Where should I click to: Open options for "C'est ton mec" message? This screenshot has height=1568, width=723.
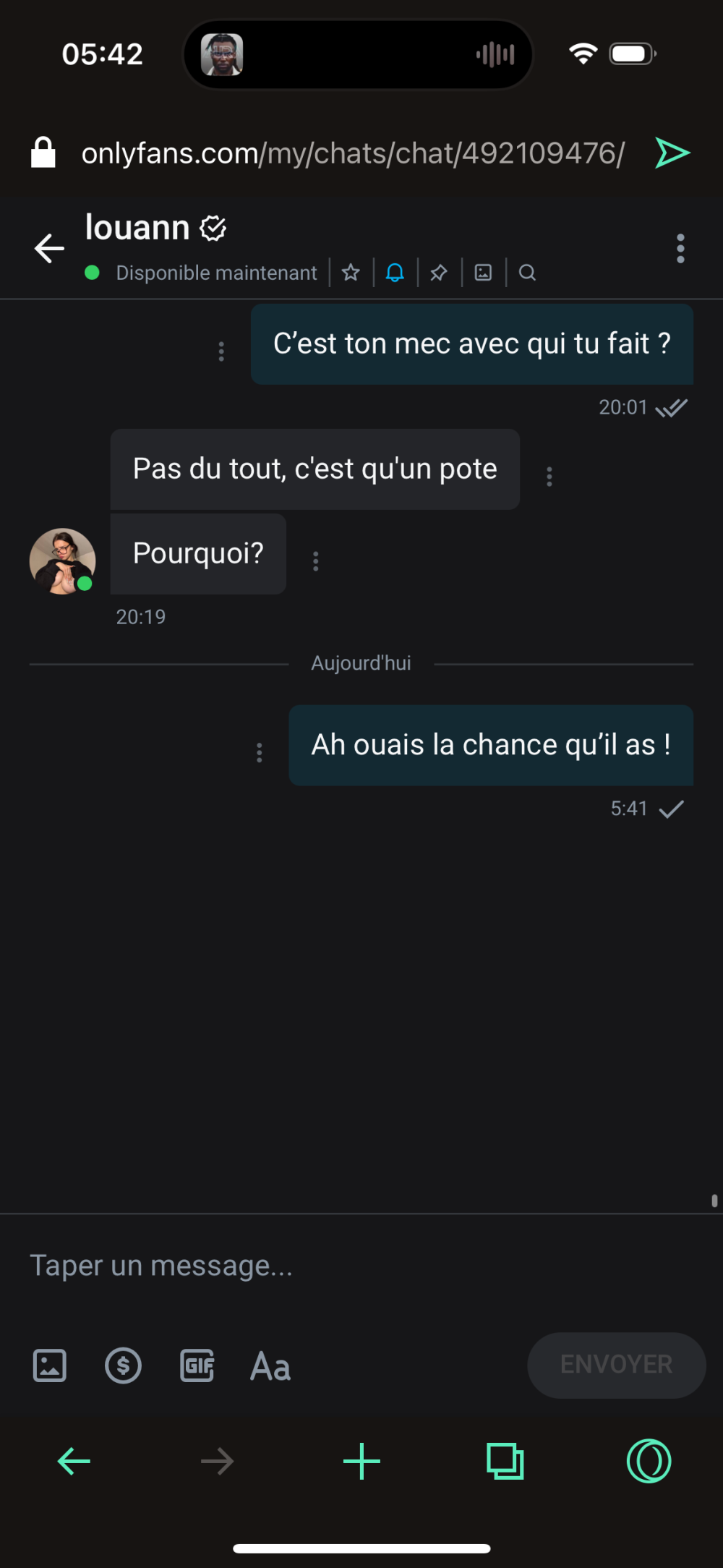221,351
